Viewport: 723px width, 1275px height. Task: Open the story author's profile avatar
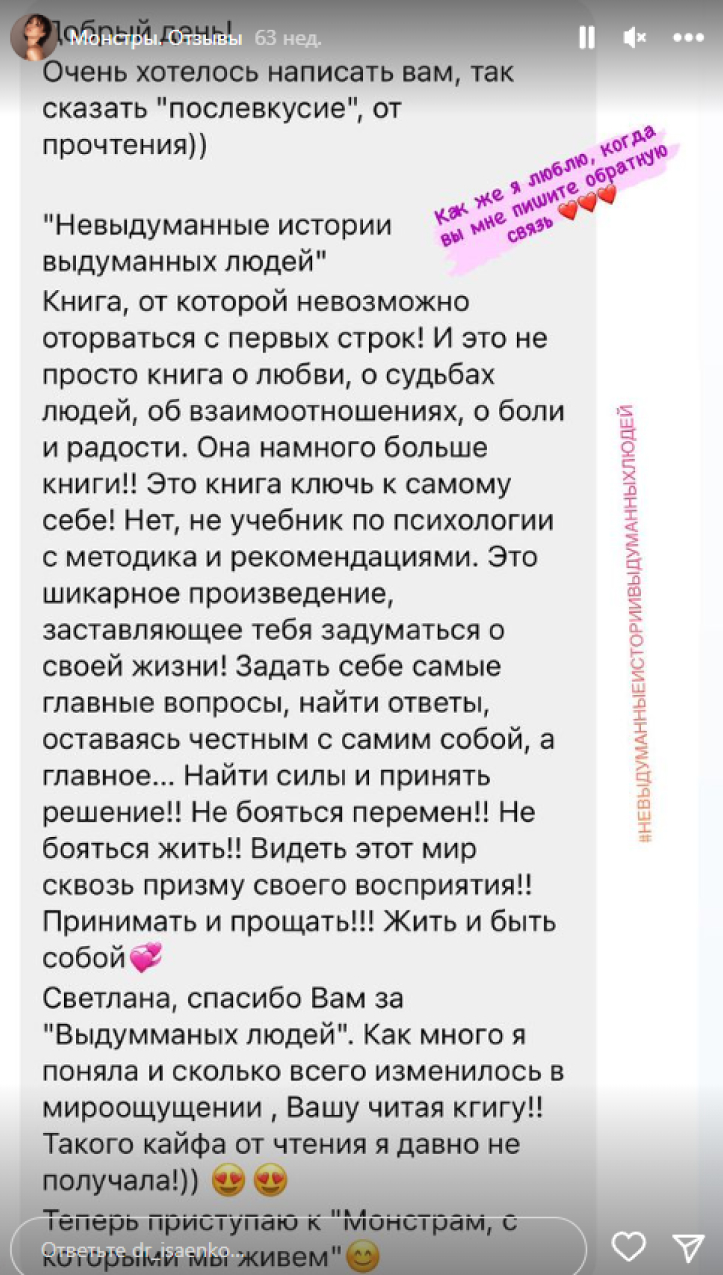[x=33, y=38]
